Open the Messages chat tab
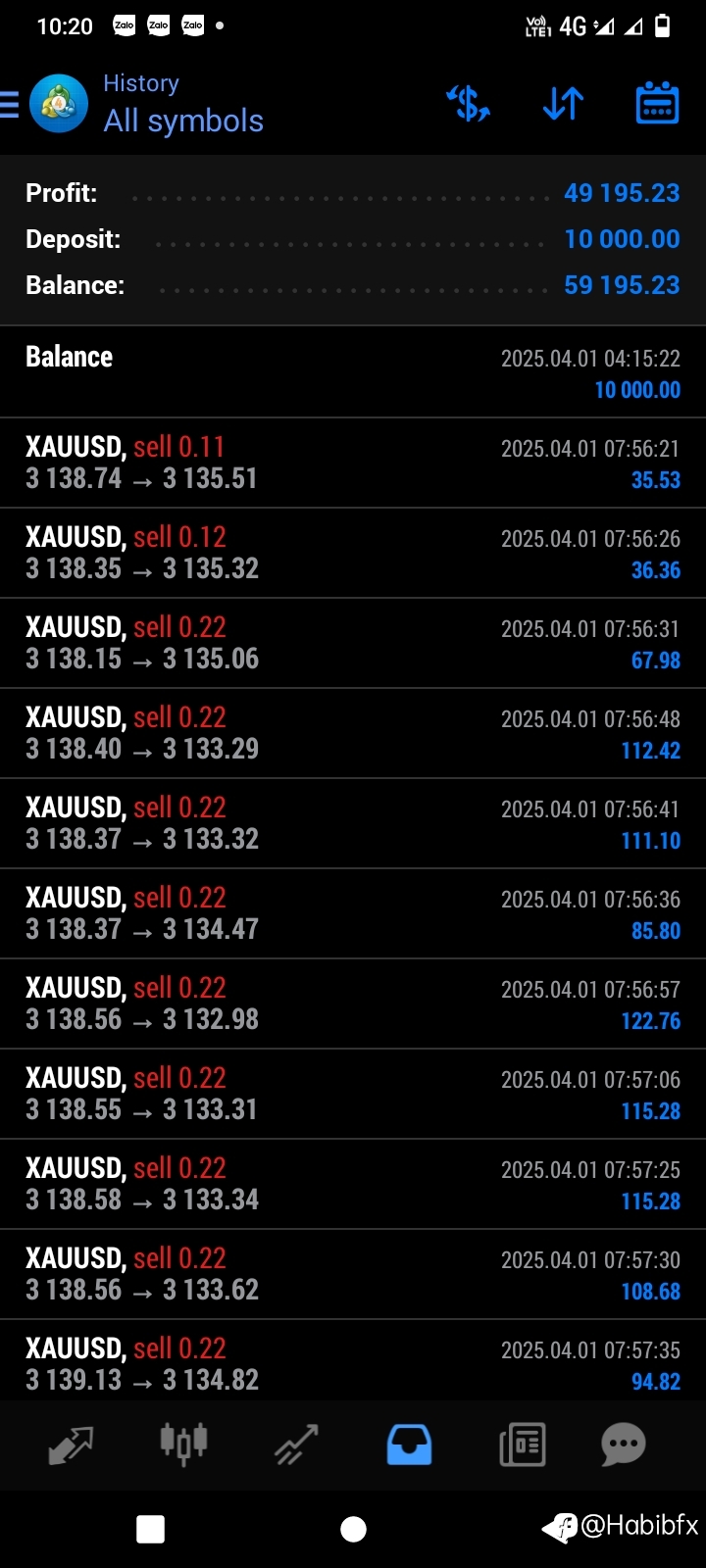This screenshot has height=1568, width=706. click(624, 1445)
